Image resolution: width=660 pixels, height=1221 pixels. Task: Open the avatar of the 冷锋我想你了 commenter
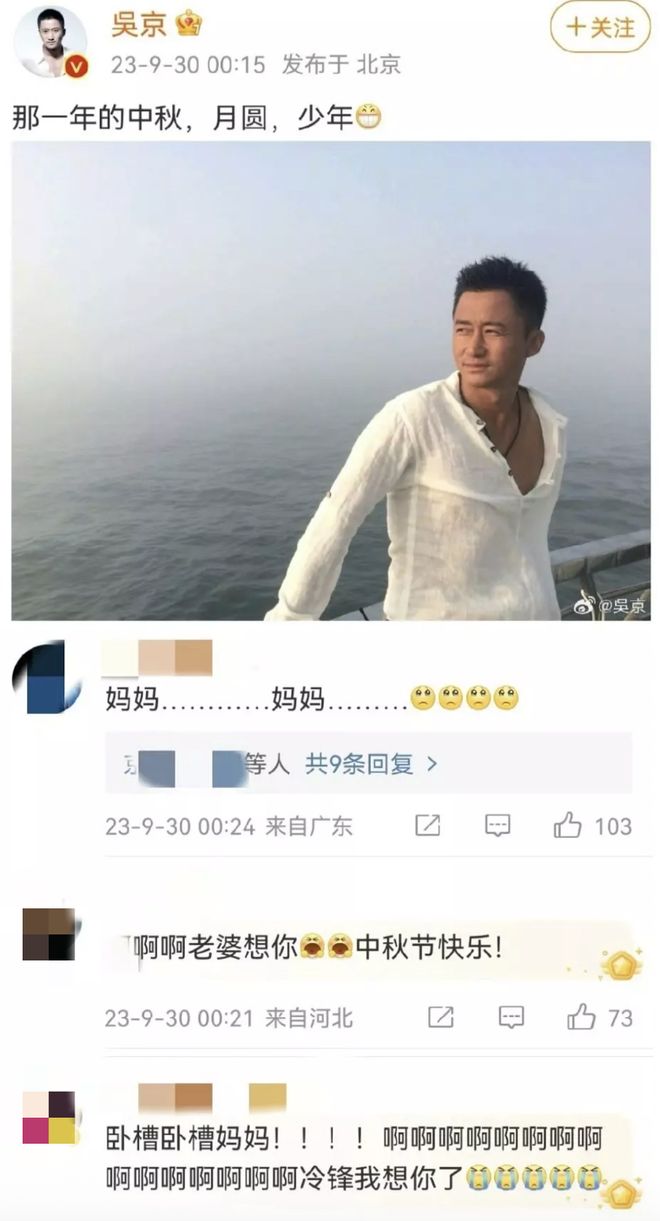click(48, 1117)
